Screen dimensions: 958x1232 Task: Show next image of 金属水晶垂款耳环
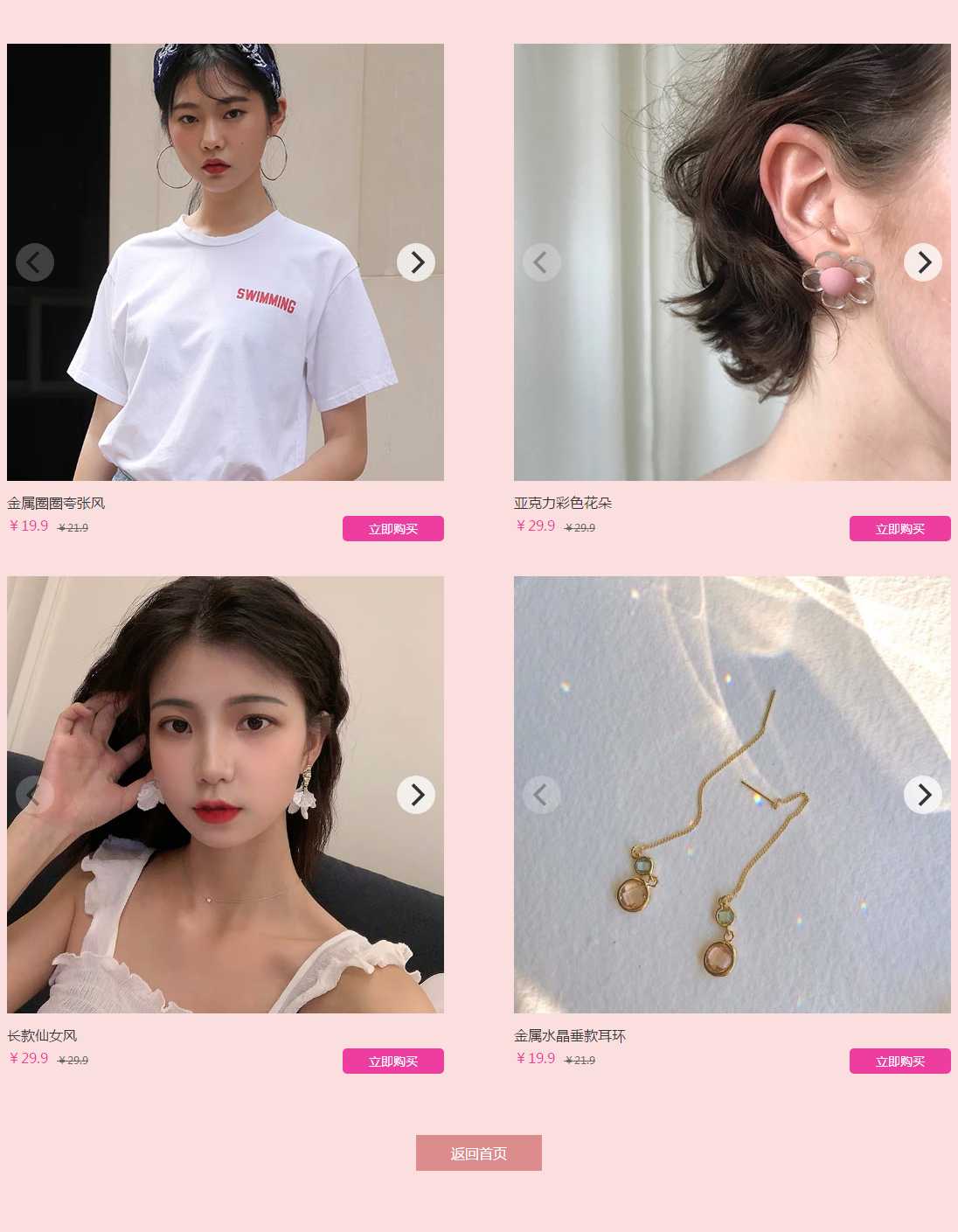click(923, 795)
